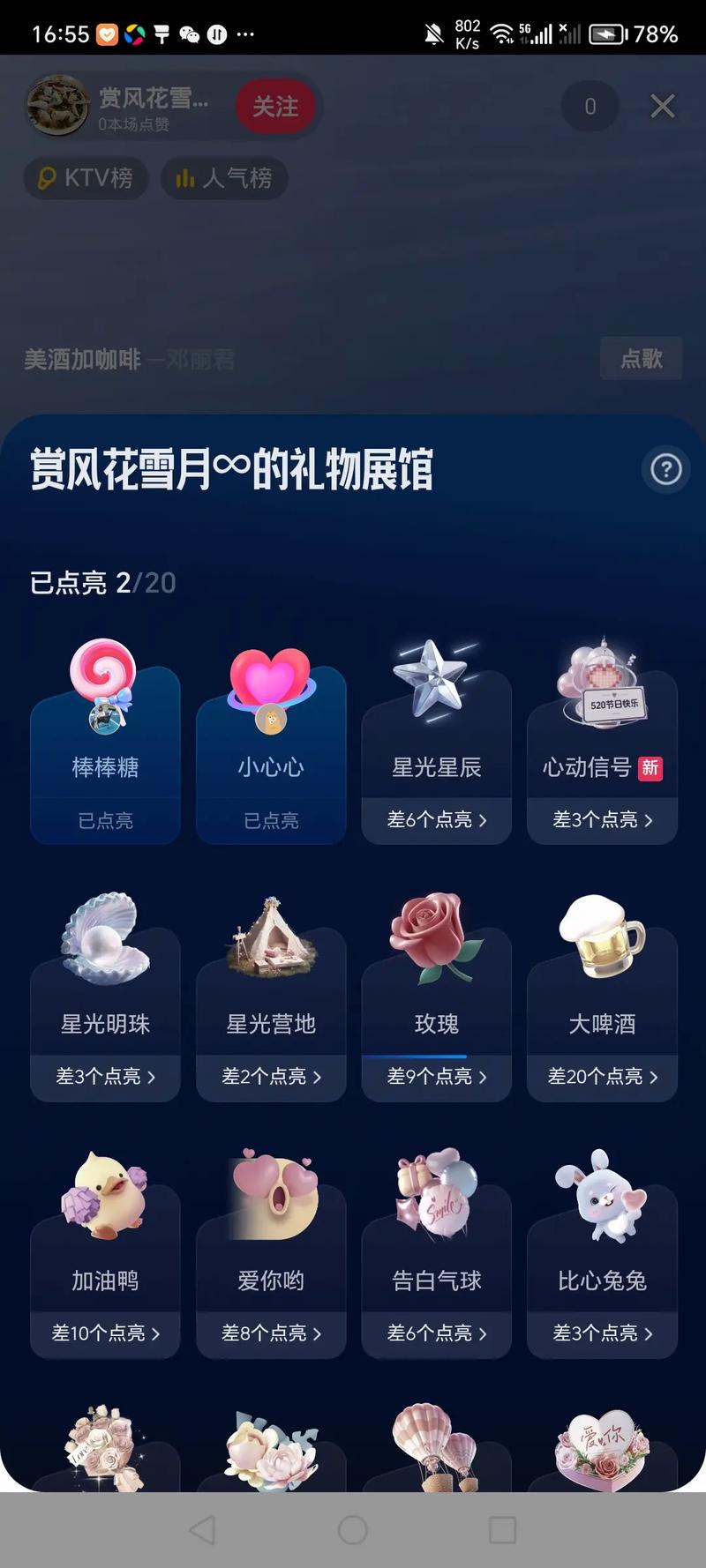
Task: Tap the 比心兔兔 rabbit gift icon
Action: [x=602, y=1195]
